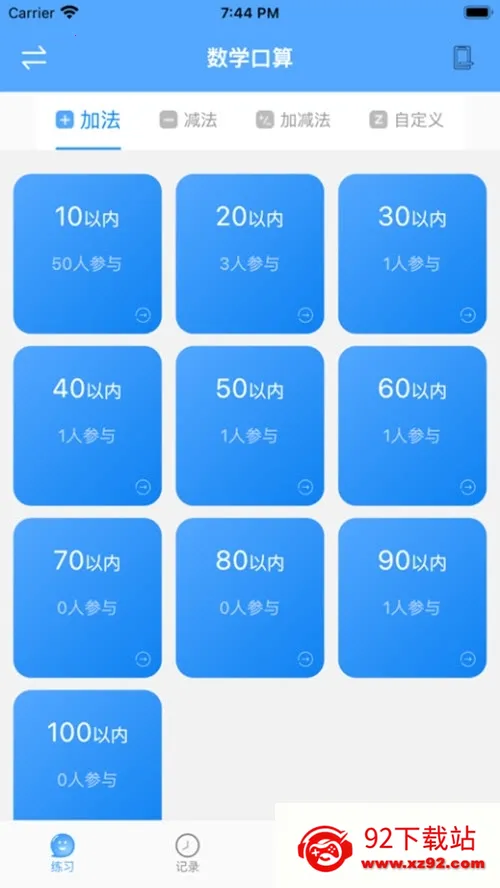Select the 70以内 card
500x888 pixels.
coord(87,598)
